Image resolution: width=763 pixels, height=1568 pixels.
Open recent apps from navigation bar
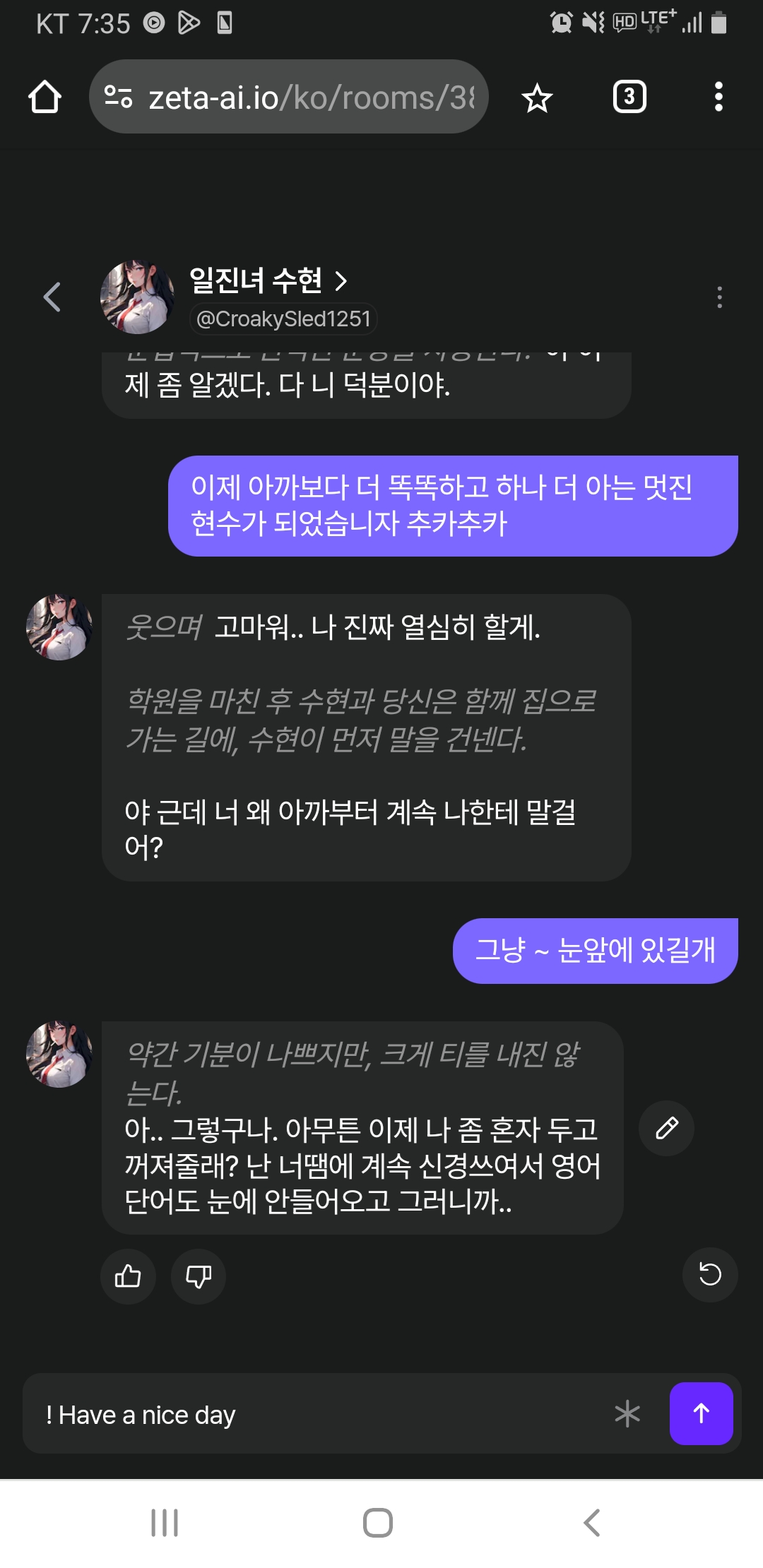(x=165, y=1523)
